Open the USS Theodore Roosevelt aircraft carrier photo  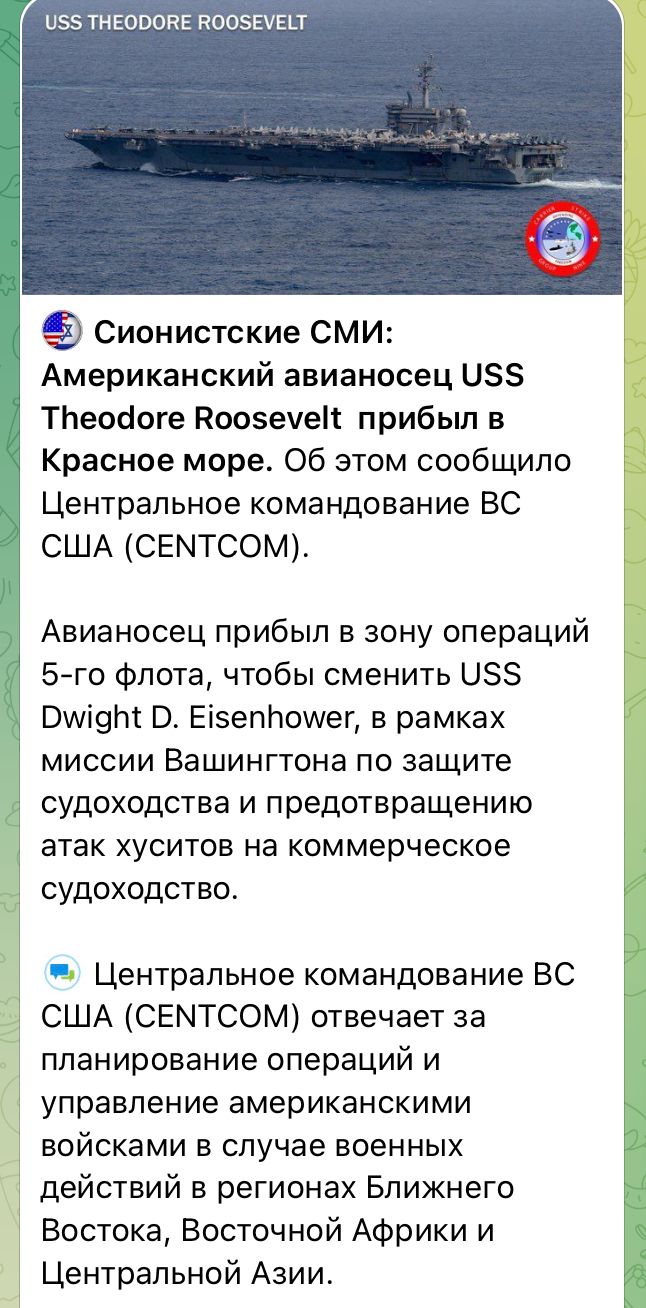pyautogui.click(x=322, y=147)
